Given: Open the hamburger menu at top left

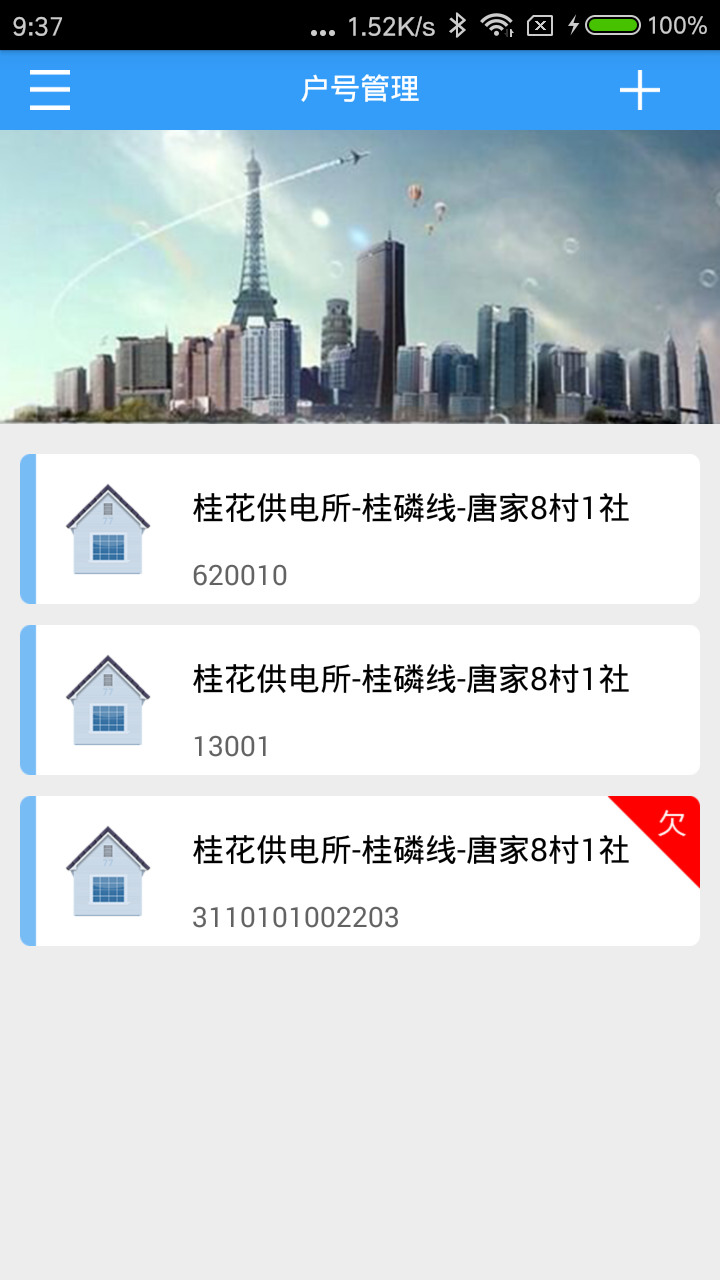Looking at the screenshot, I should point(47,89).
